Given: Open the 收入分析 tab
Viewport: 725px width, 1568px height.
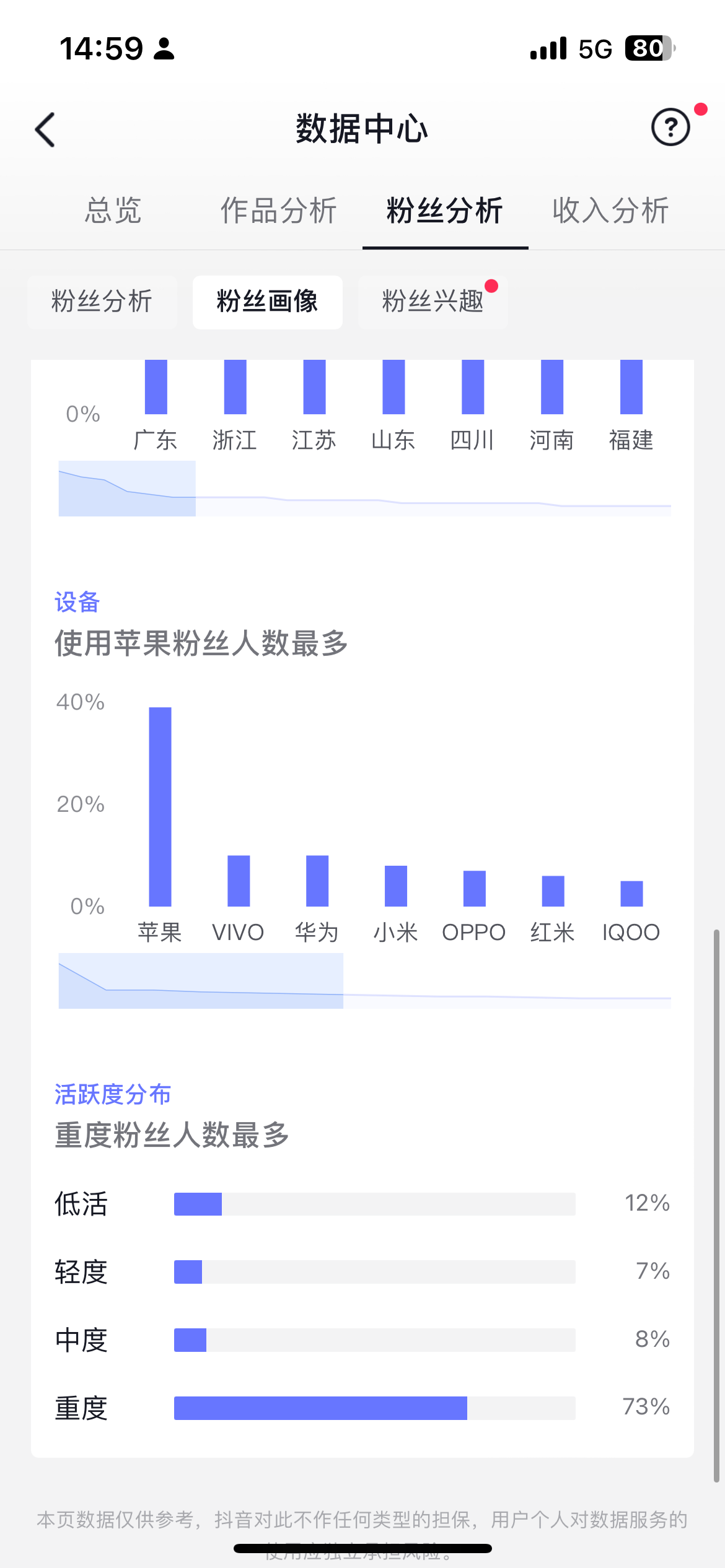Looking at the screenshot, I should tap(610, 211).
